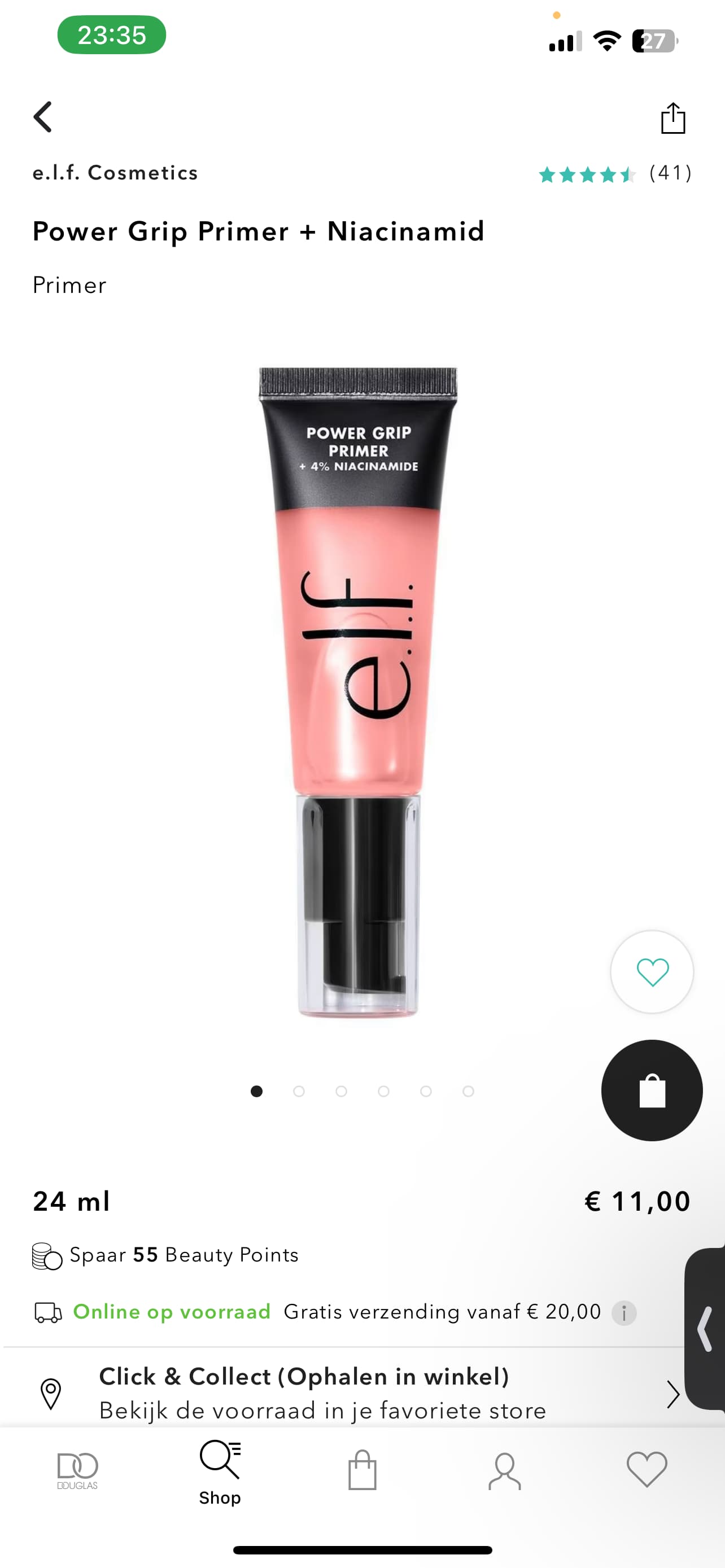Go back with the top-left arrow

(42, 117)
